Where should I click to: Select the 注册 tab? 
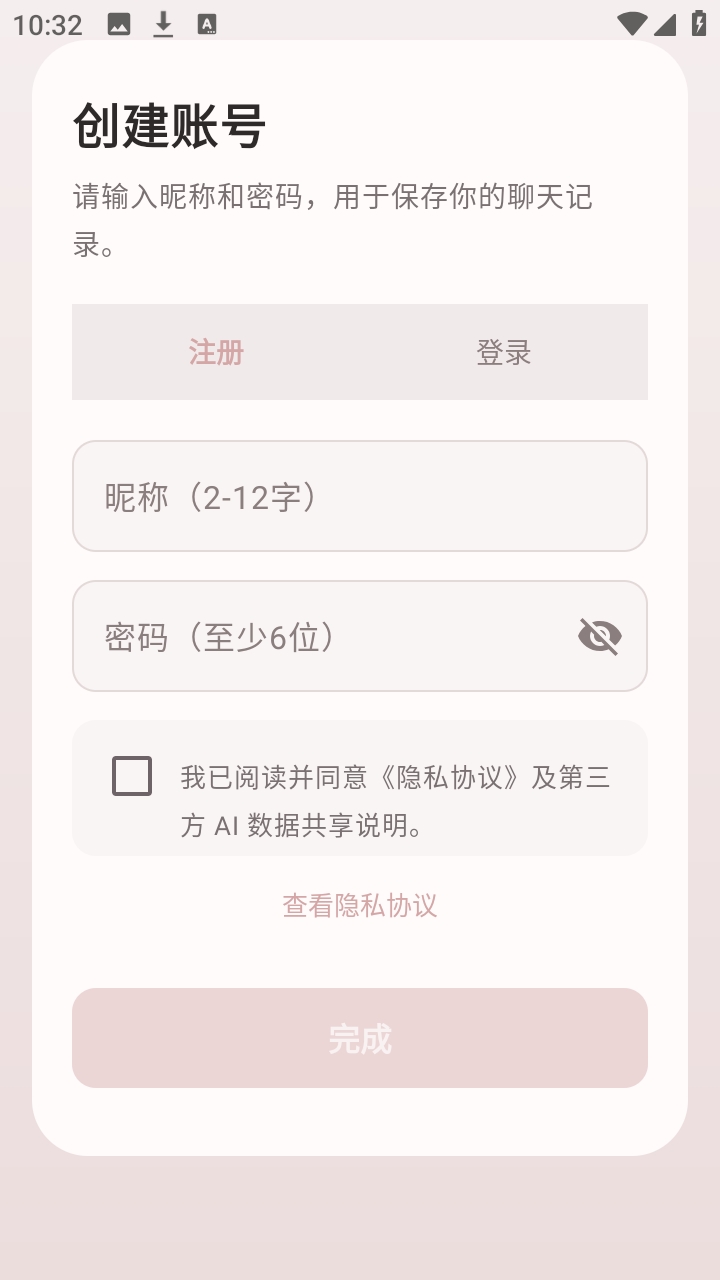(x=216, y=352)
